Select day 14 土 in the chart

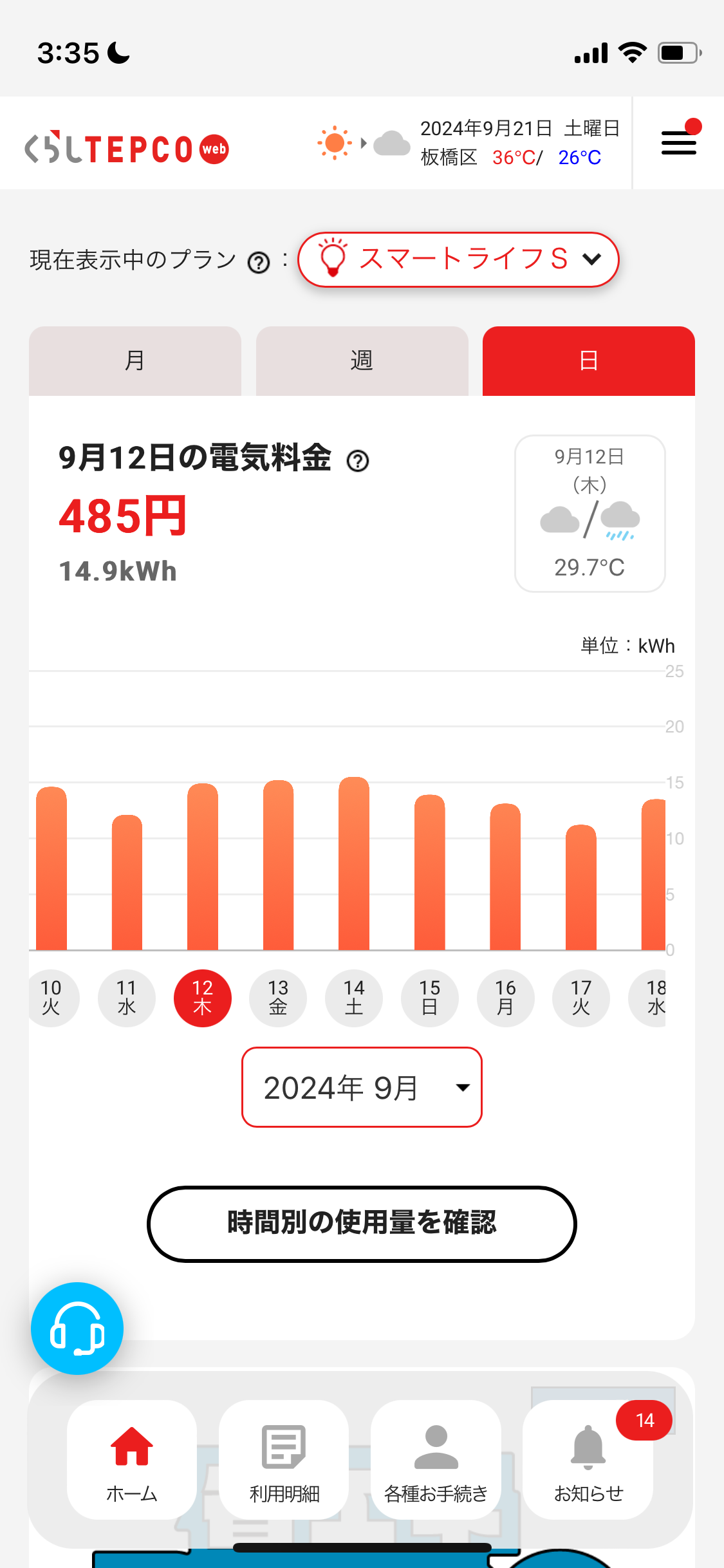click(x=354, y=998)
